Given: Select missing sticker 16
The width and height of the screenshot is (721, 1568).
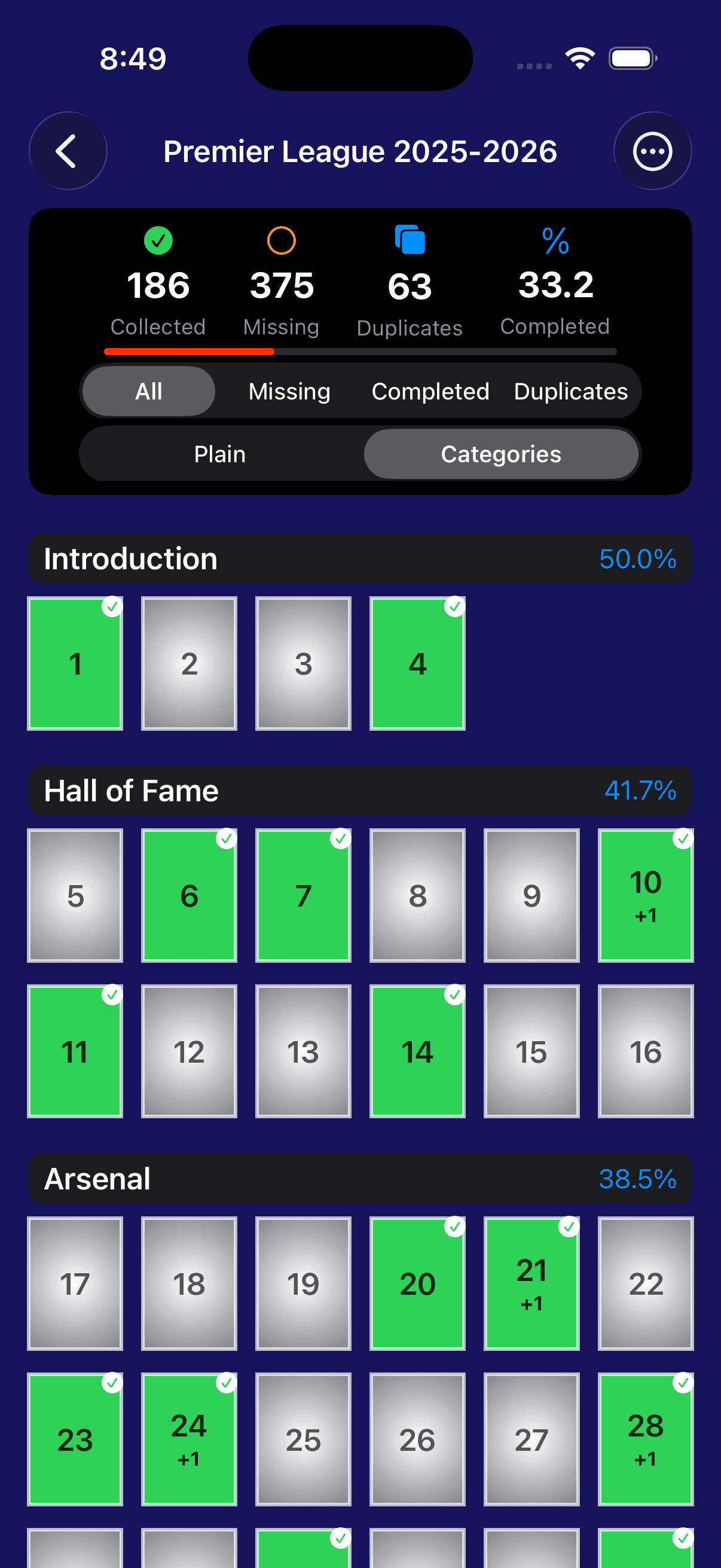Looking at the screenshot, I should tap(646, 1051).
